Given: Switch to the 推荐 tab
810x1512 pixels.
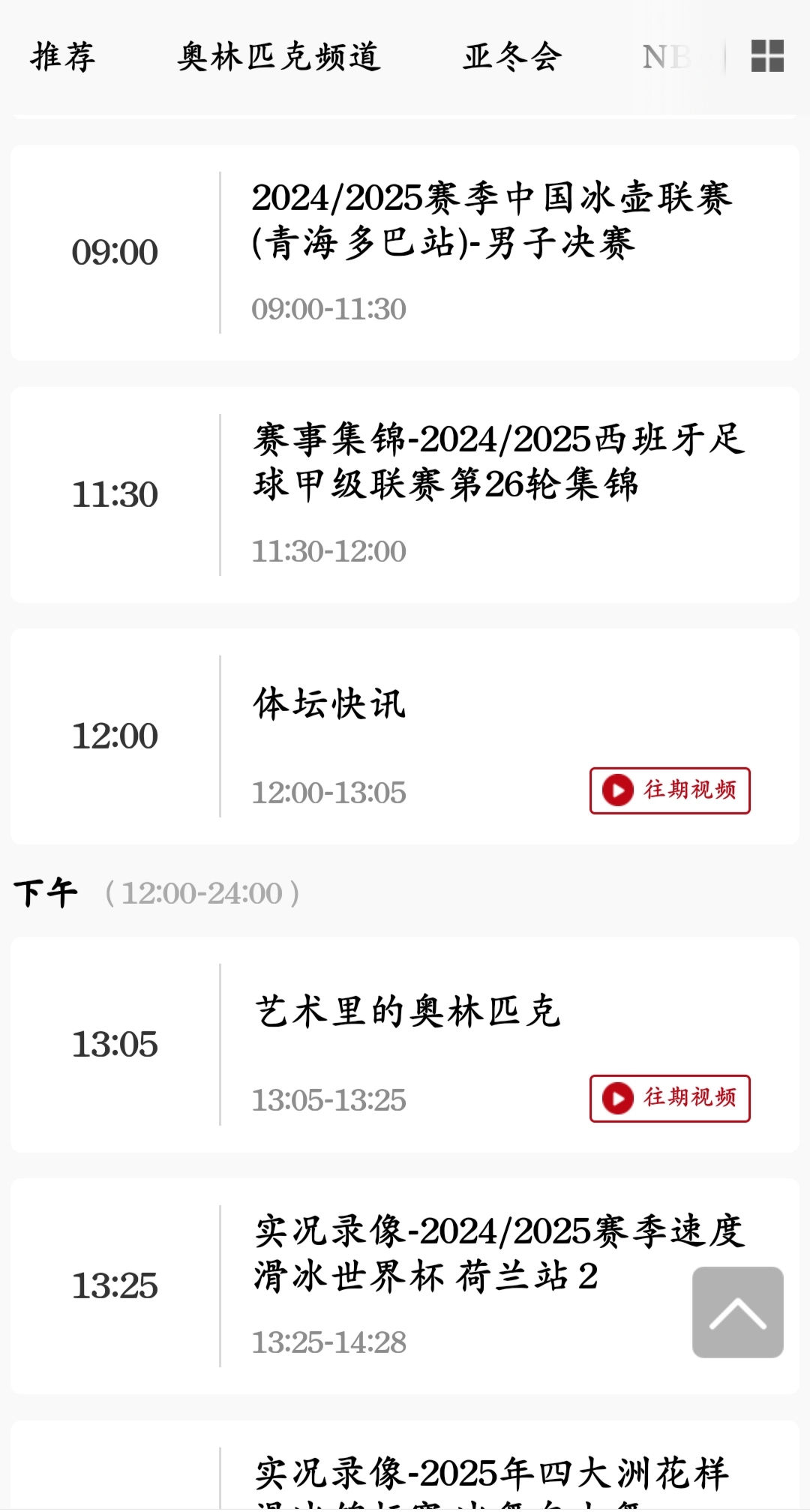Looking at the screenshot, I should click(63, 57).
